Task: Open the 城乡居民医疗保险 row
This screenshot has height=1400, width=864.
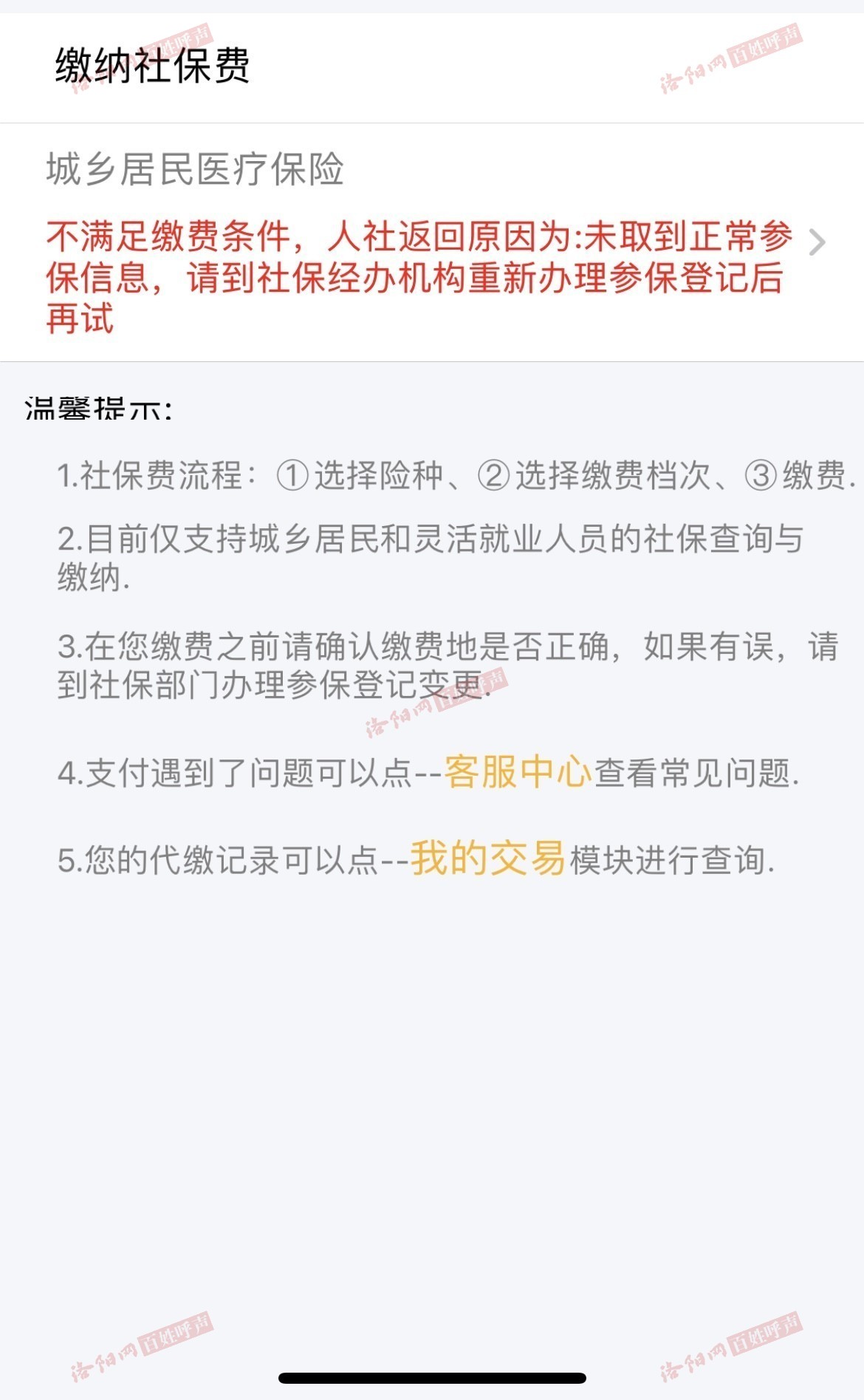Action: tap(432, 242)
